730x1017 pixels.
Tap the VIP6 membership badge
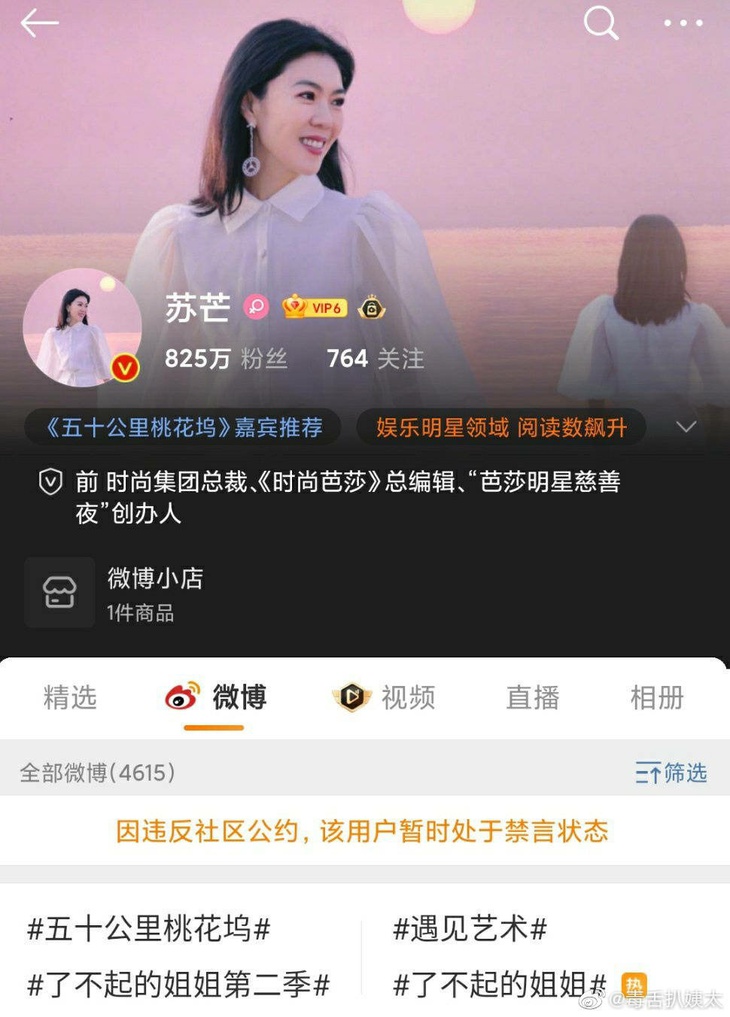314,308
